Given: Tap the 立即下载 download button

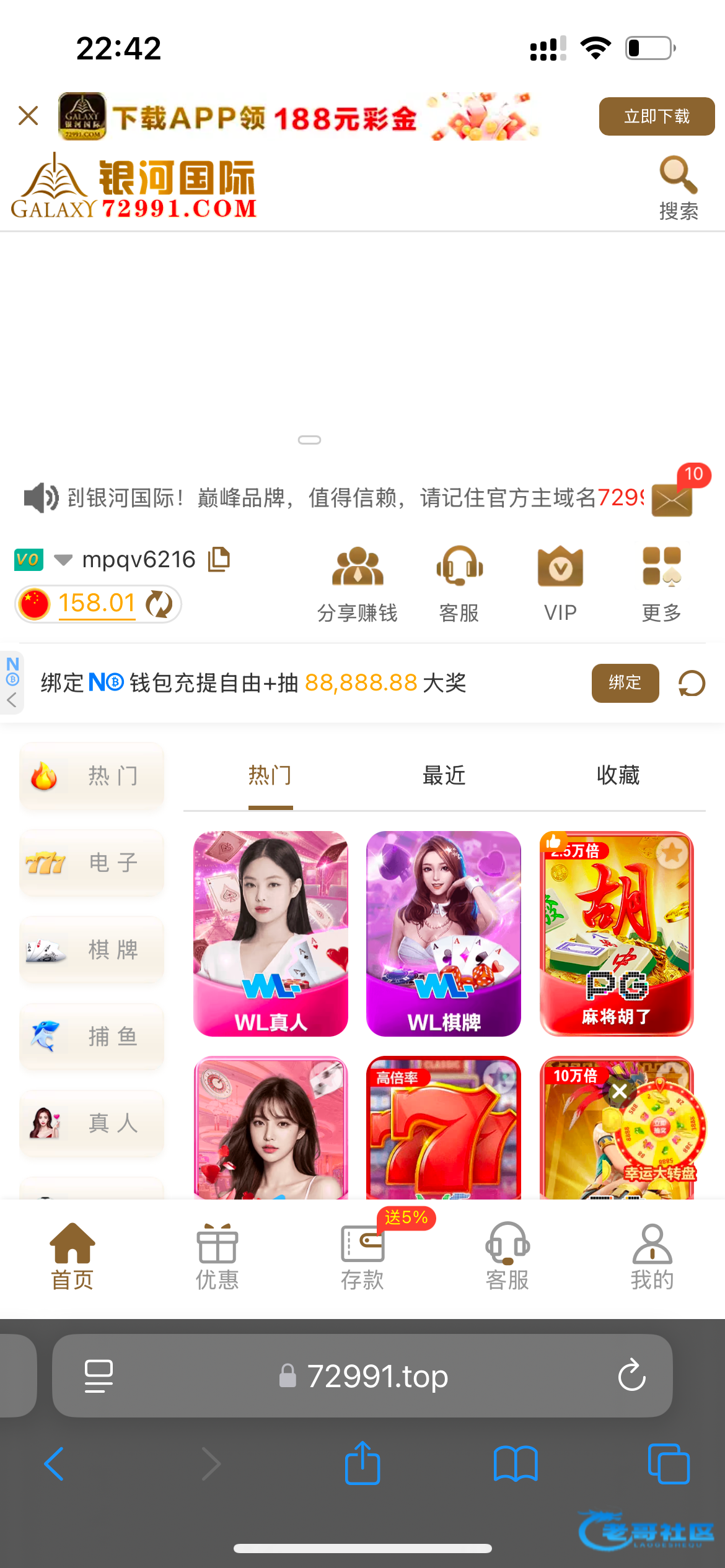Looking at the screenshot, I should (656, 116).
